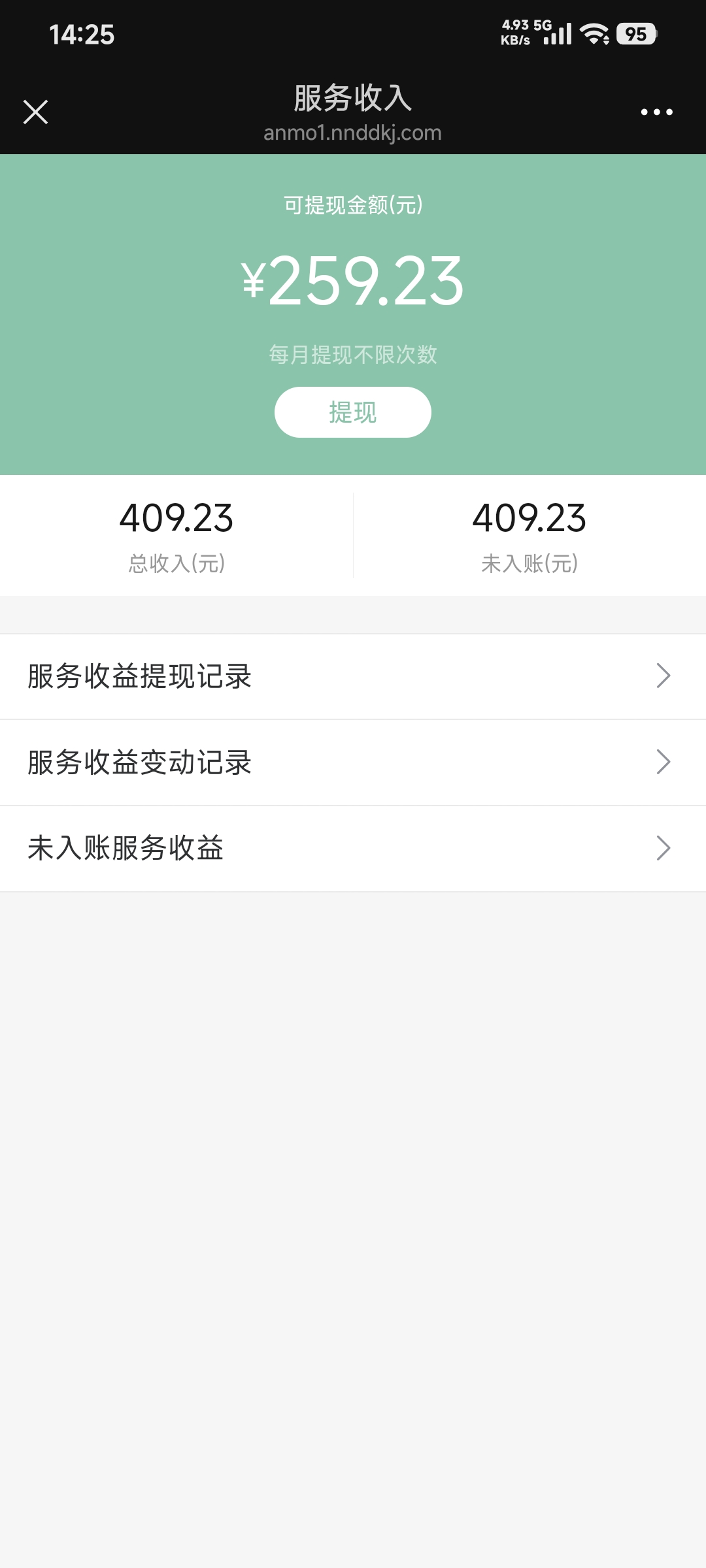Screen dimensions: 706x1568
Task: Click the clock showing 14:25
Action: click(x=82, y=35)
